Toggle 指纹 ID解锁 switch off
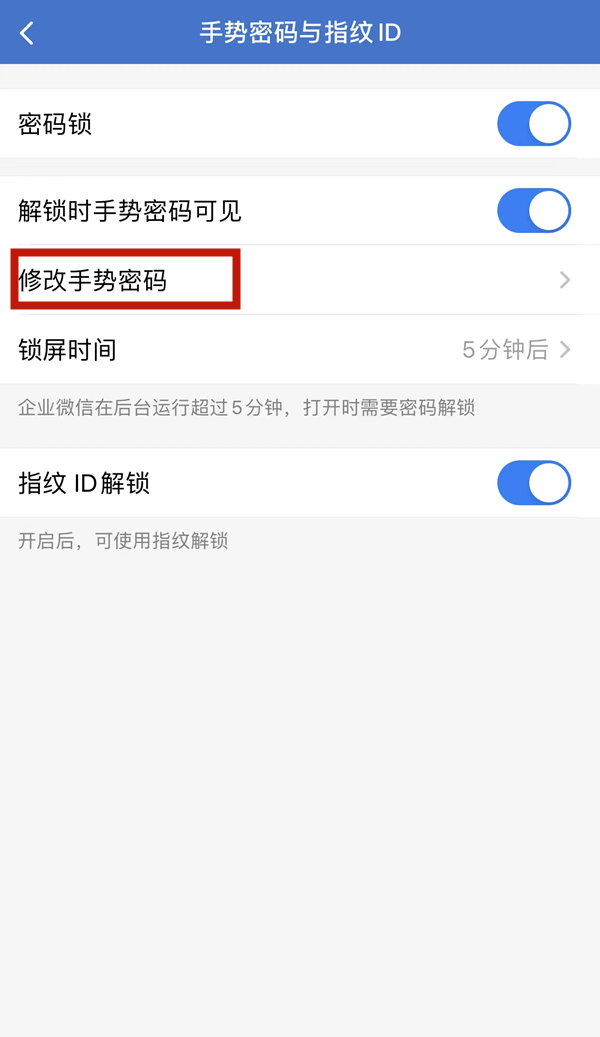Image resolution: width=600 pixels, height=1037 pixels. [533, 484]
